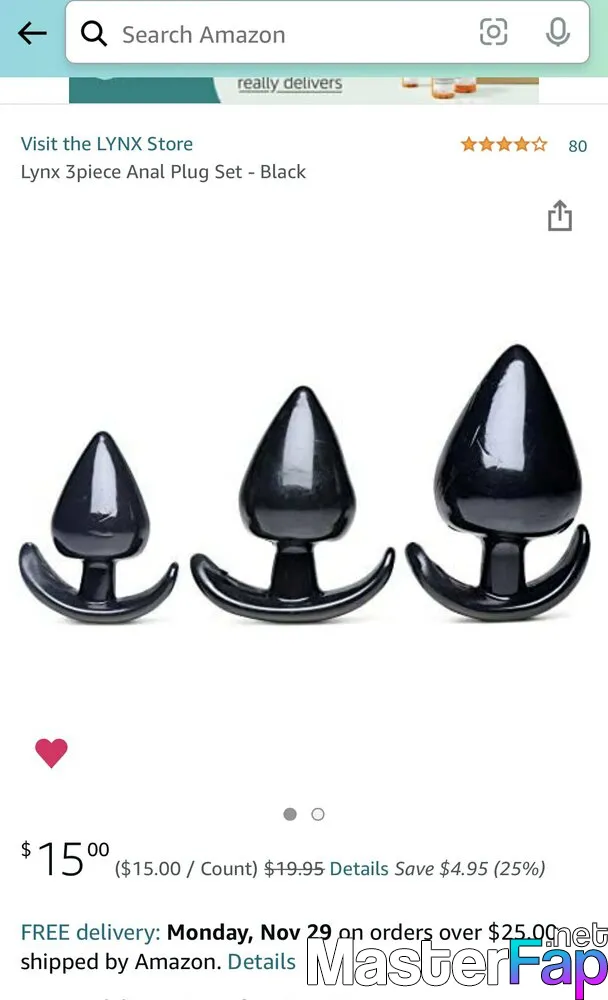The image size is (608, 1000).
Task: Share this product listing
Action: click(x=560, y=216)
